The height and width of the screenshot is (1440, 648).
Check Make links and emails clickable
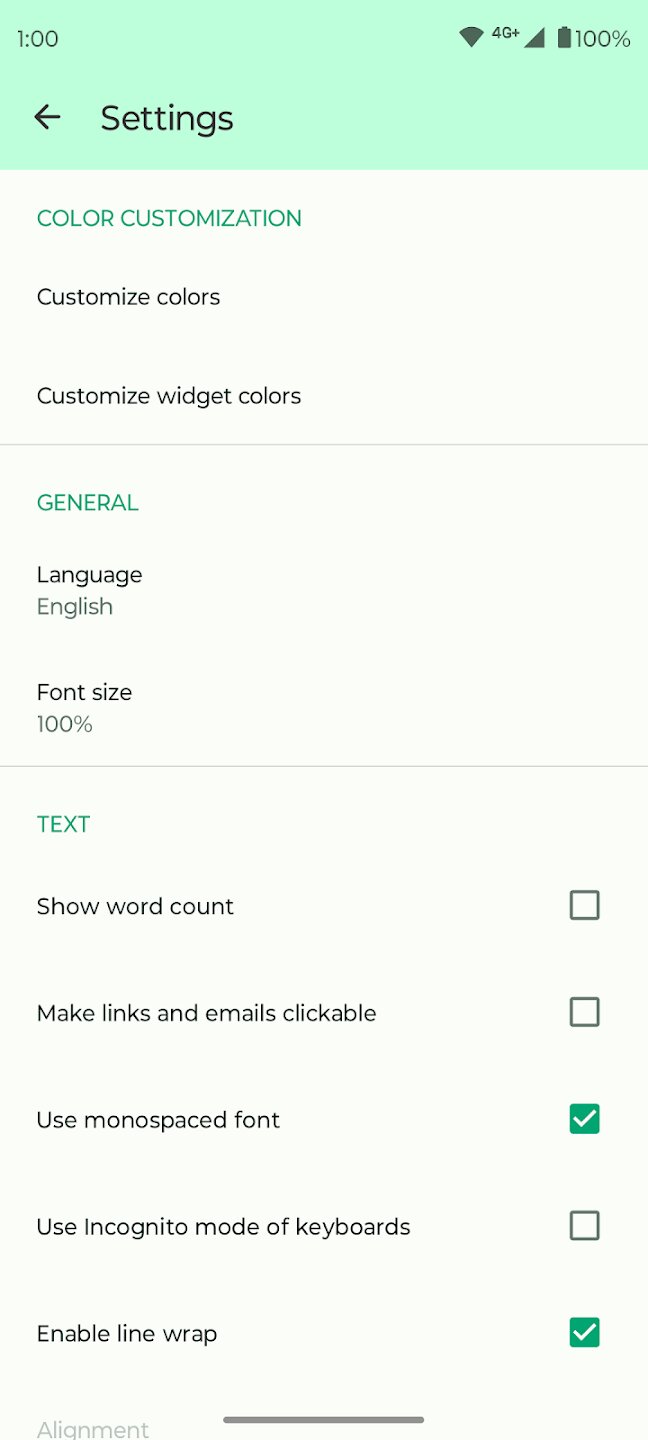click(x=584, y=1013)
